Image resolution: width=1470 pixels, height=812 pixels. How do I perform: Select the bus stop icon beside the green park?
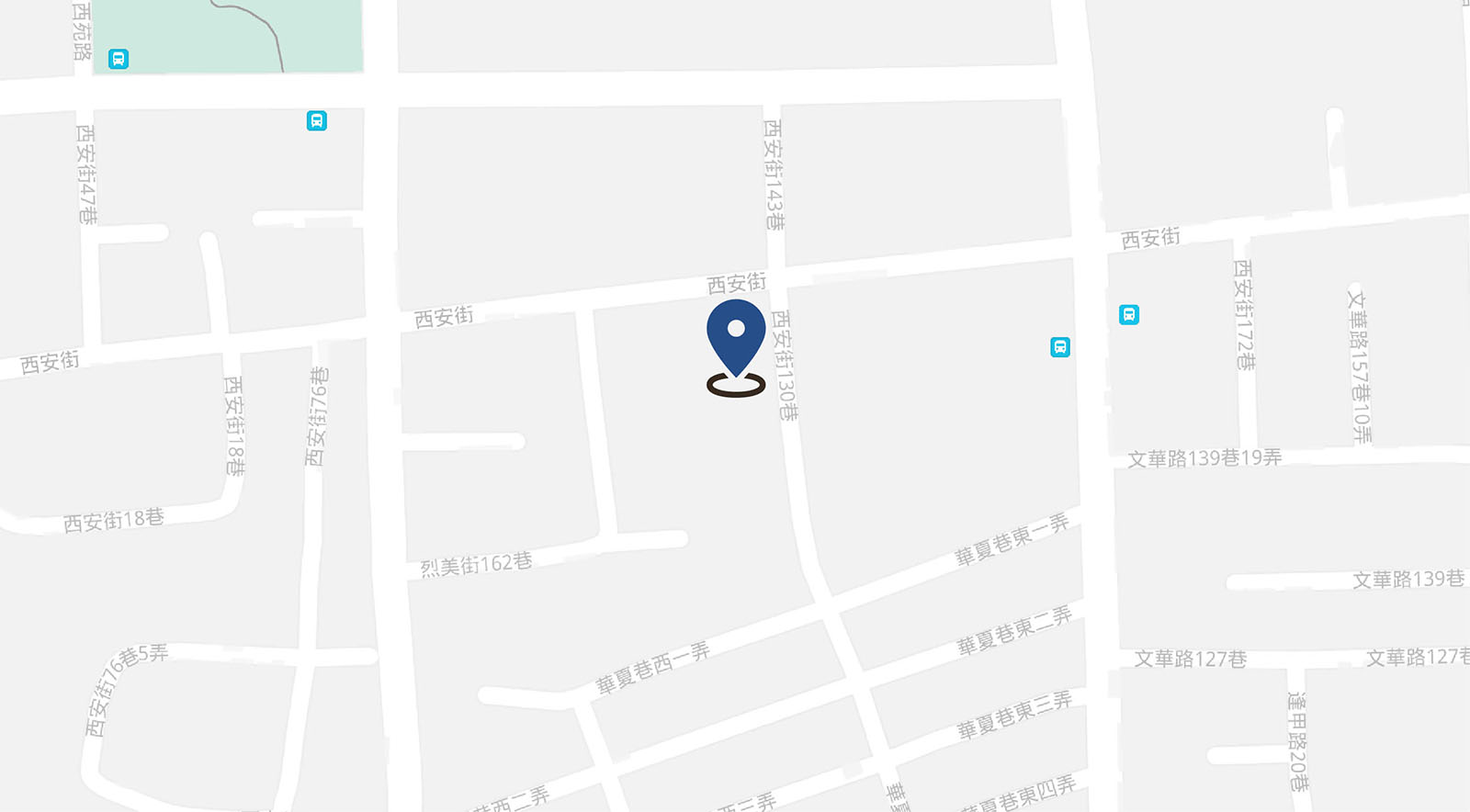[119, 59]
